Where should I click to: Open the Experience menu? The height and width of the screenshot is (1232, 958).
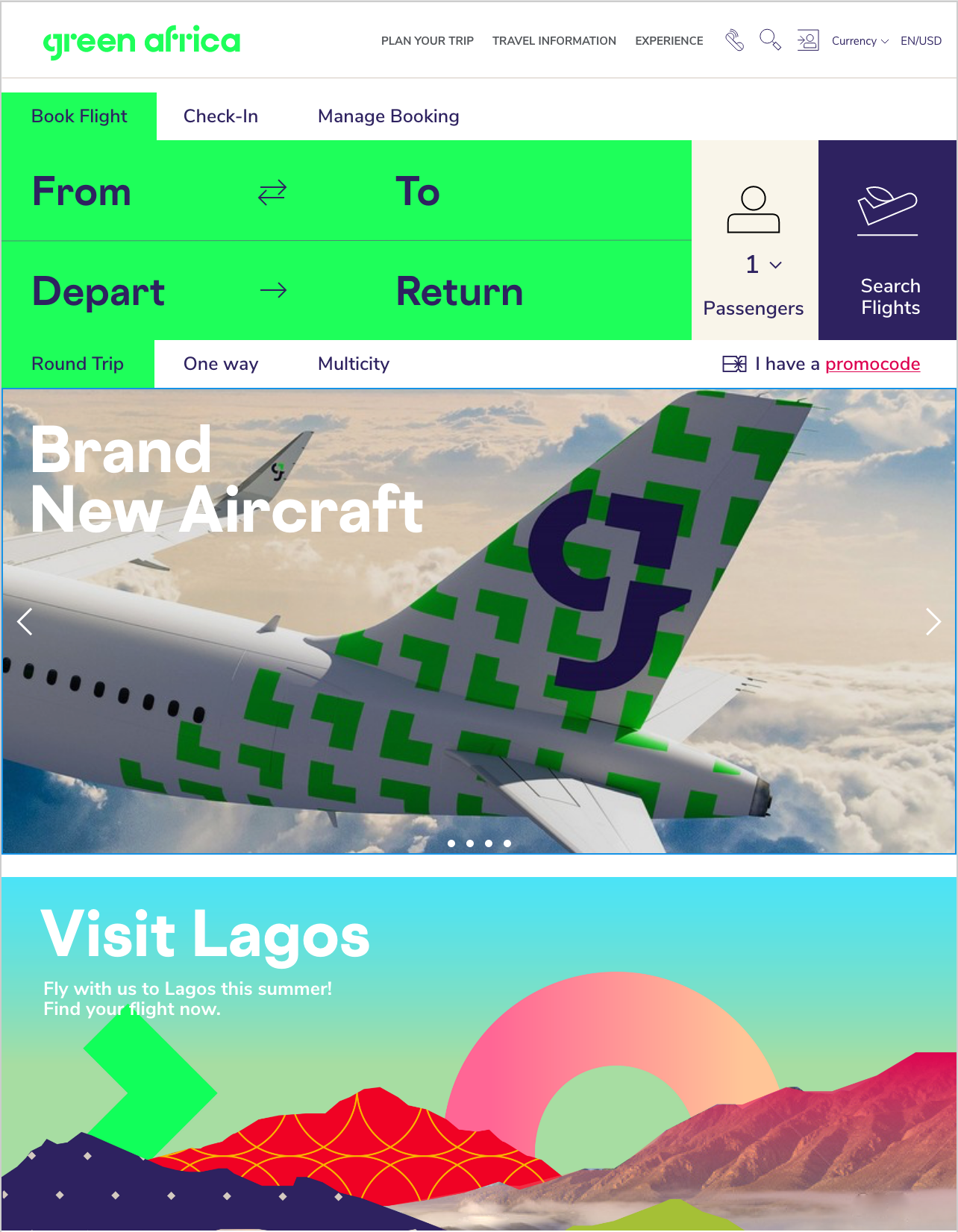(669, 41)
